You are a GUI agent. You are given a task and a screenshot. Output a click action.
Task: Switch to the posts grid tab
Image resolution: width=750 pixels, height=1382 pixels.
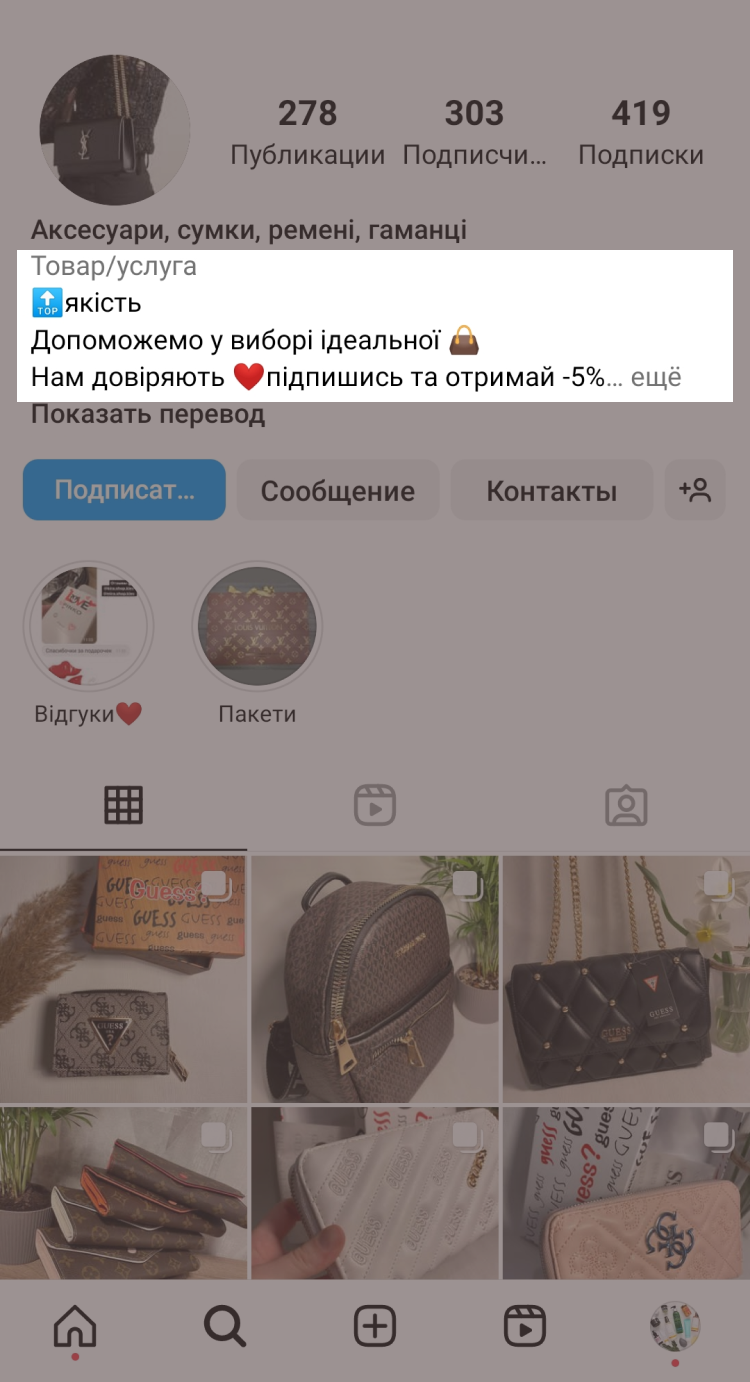pyautogui.click(x=124, y=805)
